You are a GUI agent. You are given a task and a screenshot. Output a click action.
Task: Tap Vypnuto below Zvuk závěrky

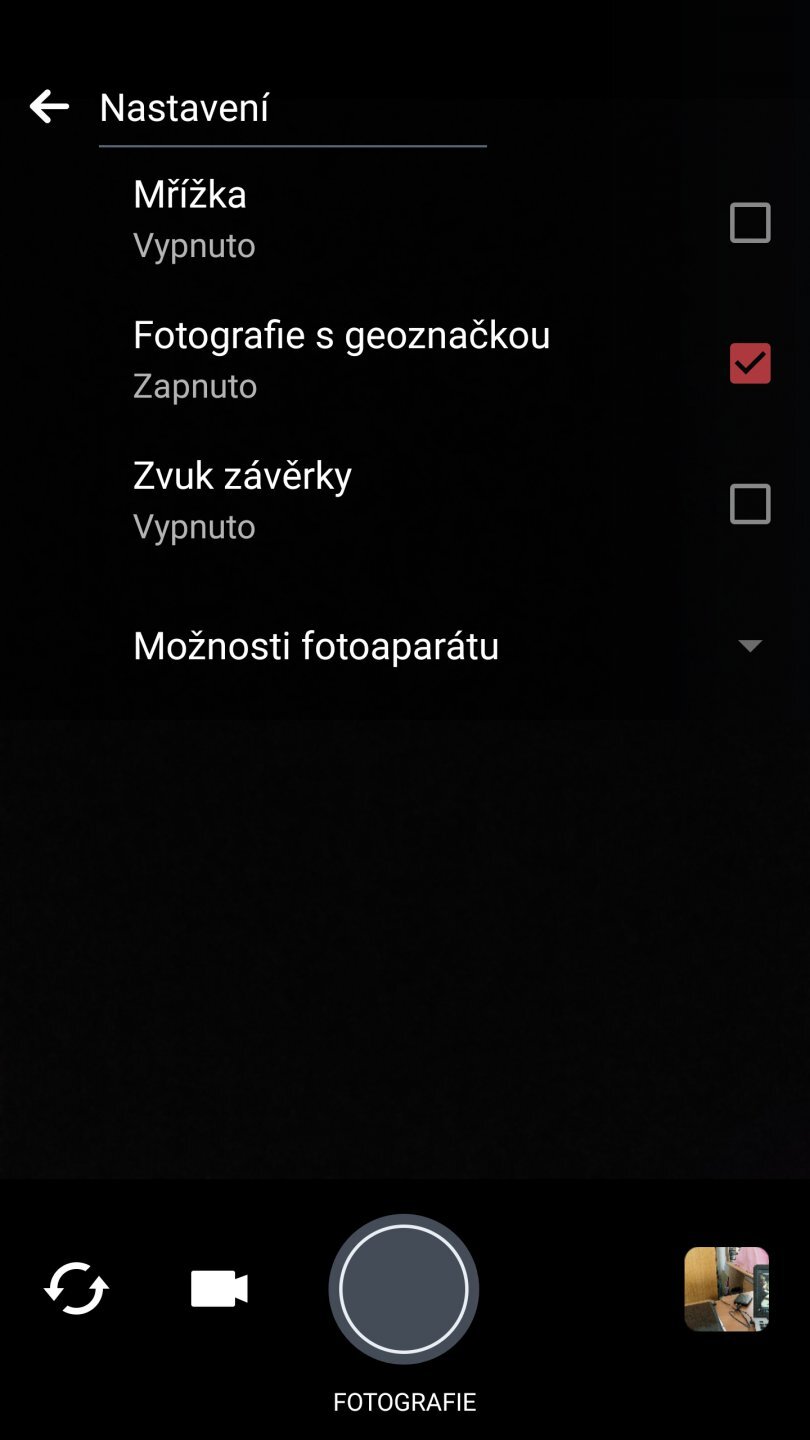[x=195, y=527]
